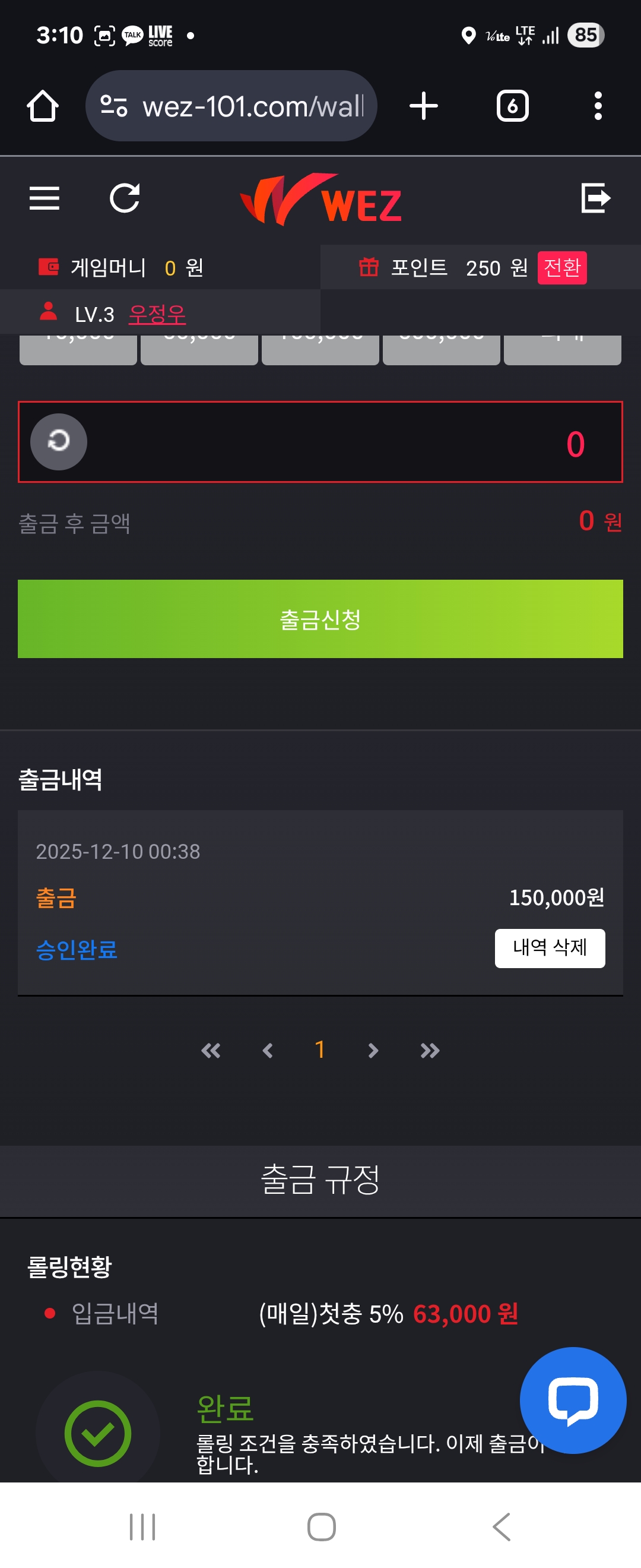The image size is (641, 1568).
Task: Reset the withdrawal amount with the circular arrow
Action: 59,442
